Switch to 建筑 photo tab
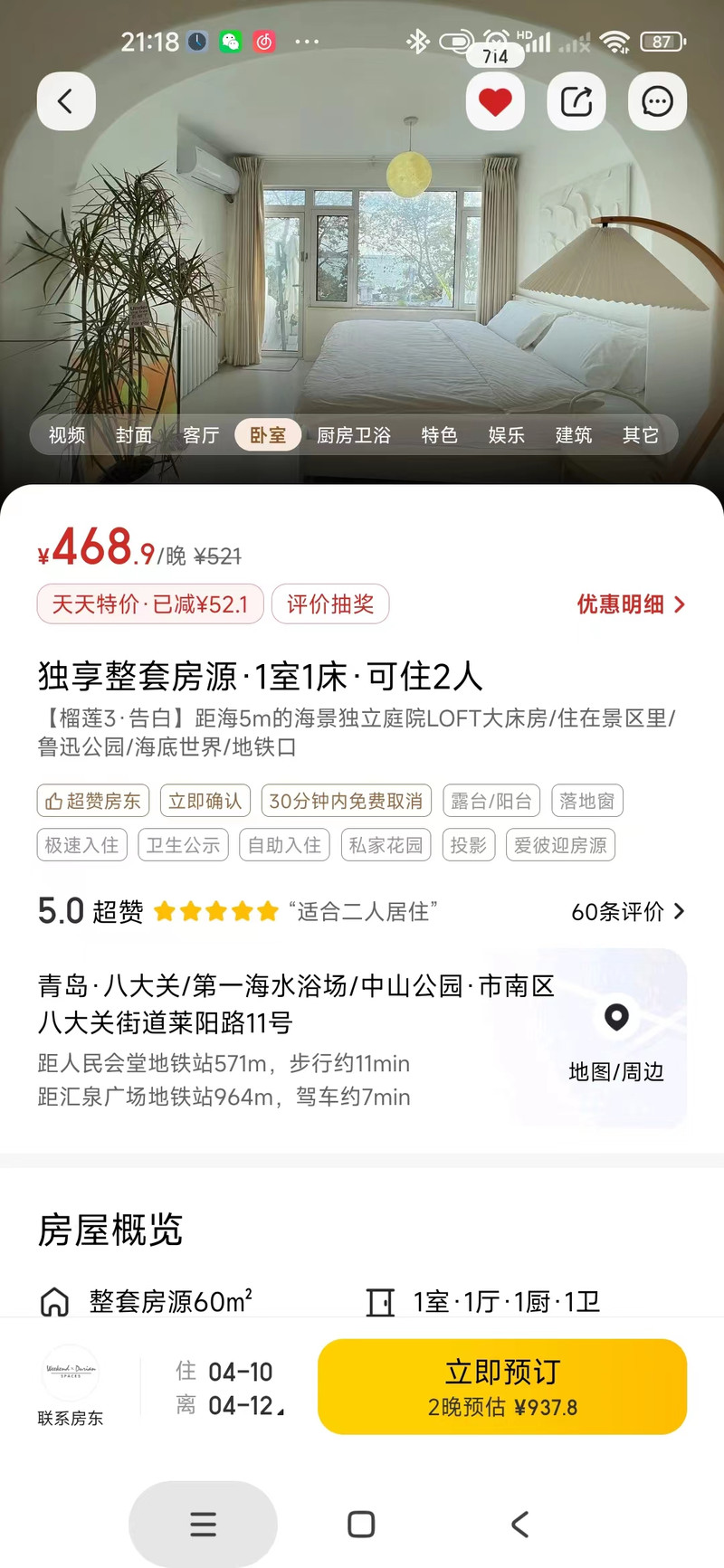724x1568 pixels. click(x=573, y=435)
